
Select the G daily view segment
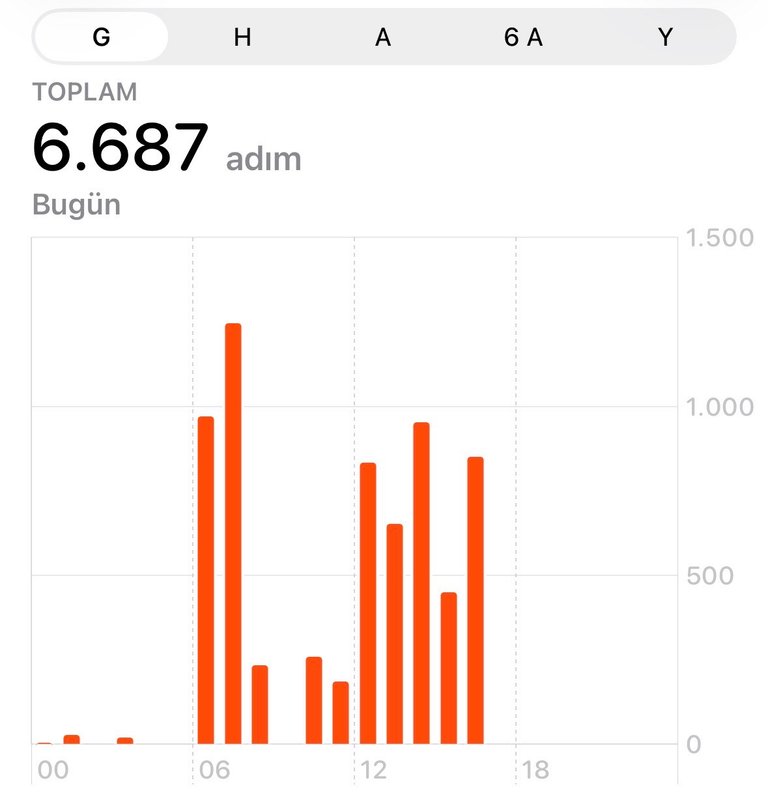click(101, 38)
